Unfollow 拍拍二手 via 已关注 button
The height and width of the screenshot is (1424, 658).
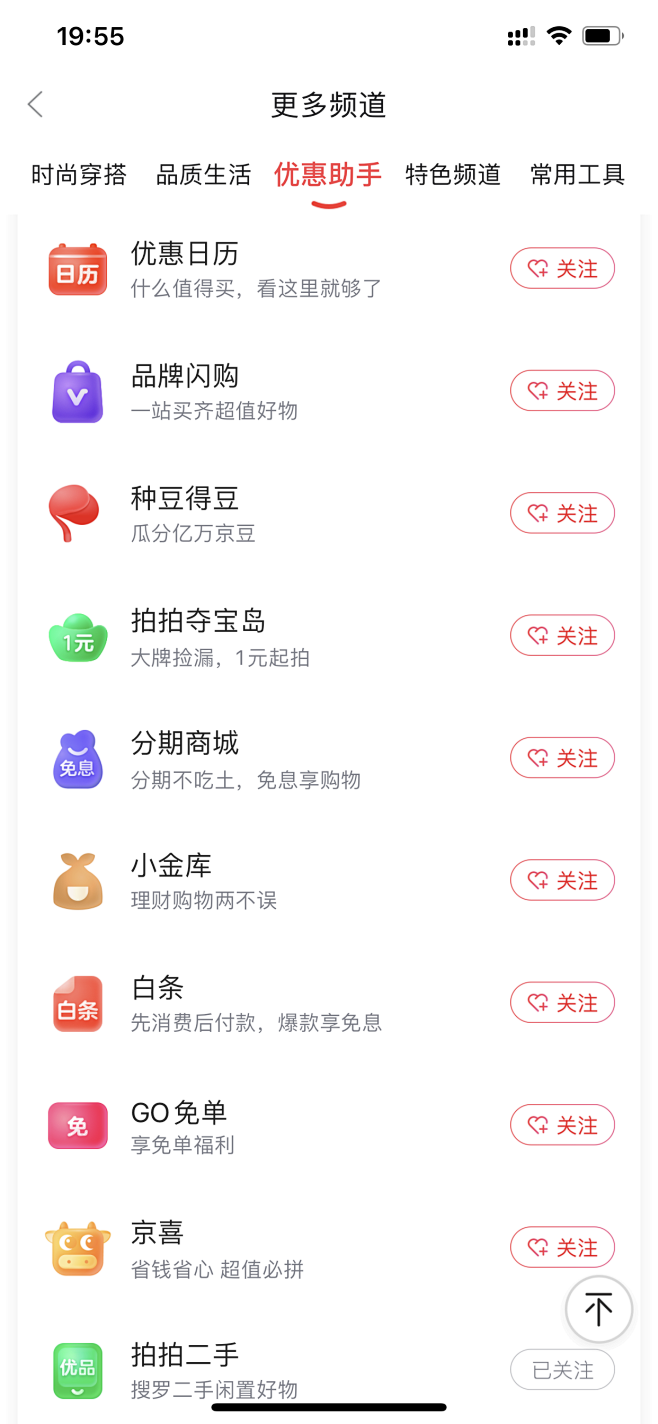click(562, 1370)
